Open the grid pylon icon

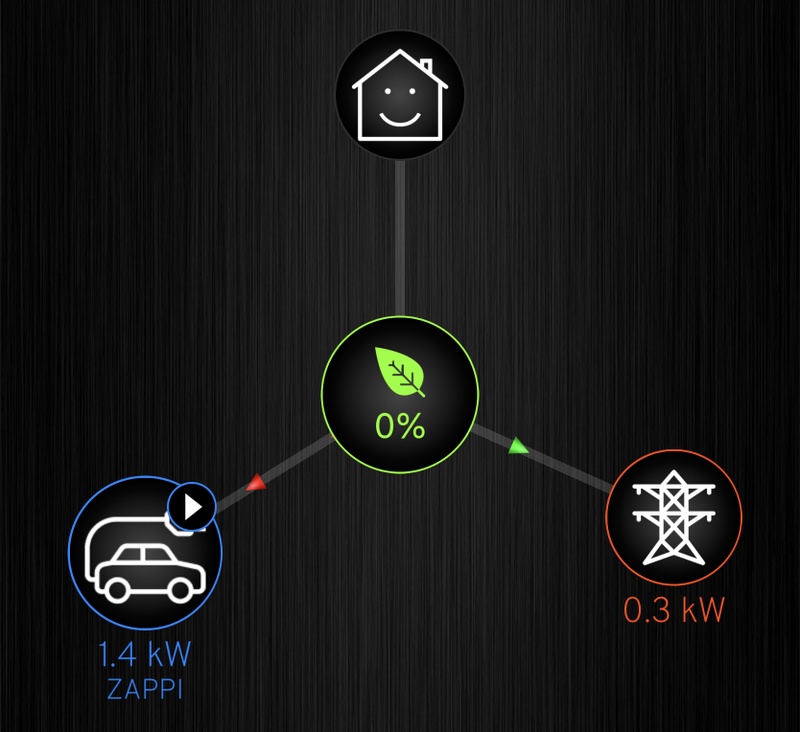click(x=673, y=519)
